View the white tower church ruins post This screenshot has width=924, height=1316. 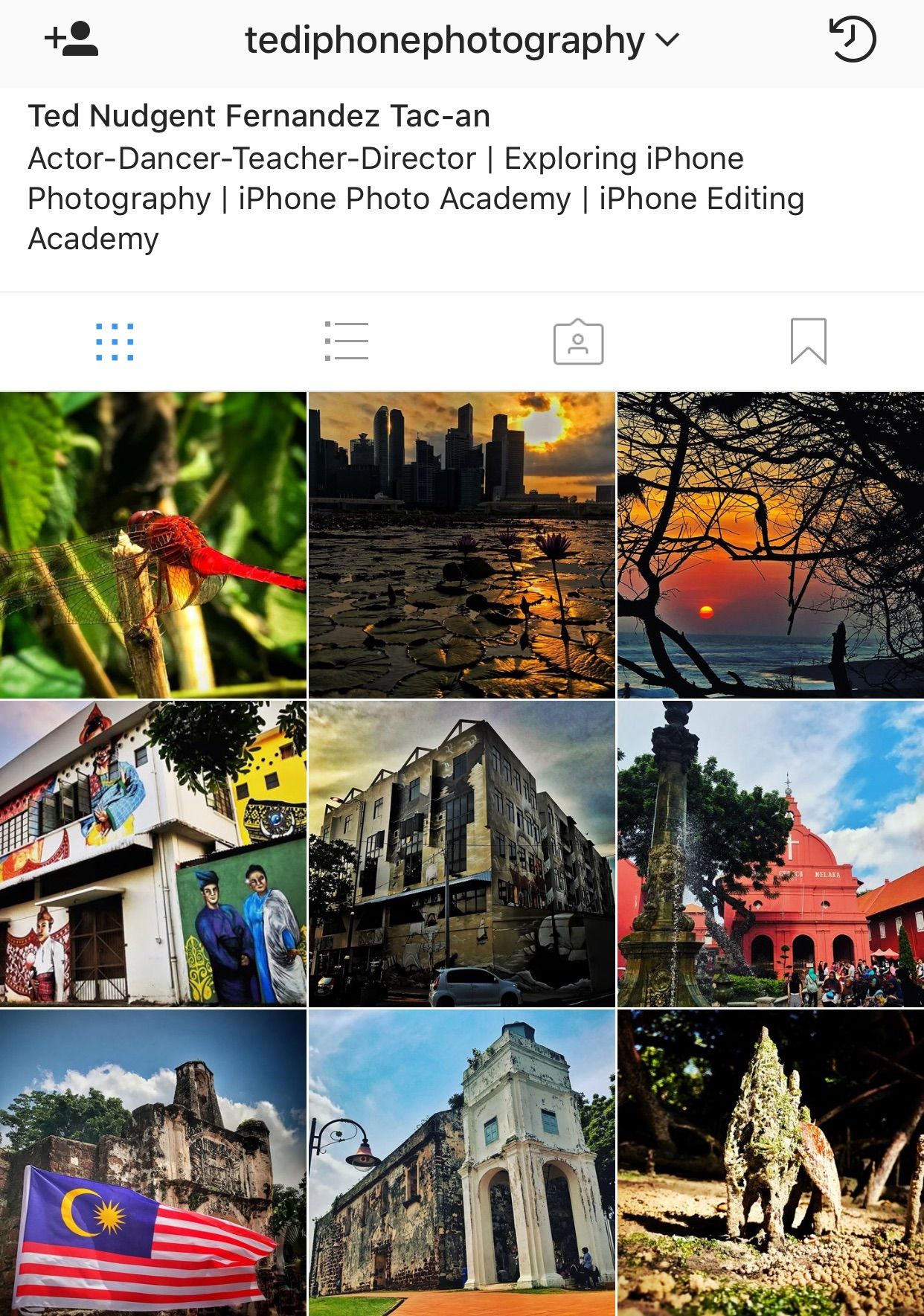pos(461,1162)
